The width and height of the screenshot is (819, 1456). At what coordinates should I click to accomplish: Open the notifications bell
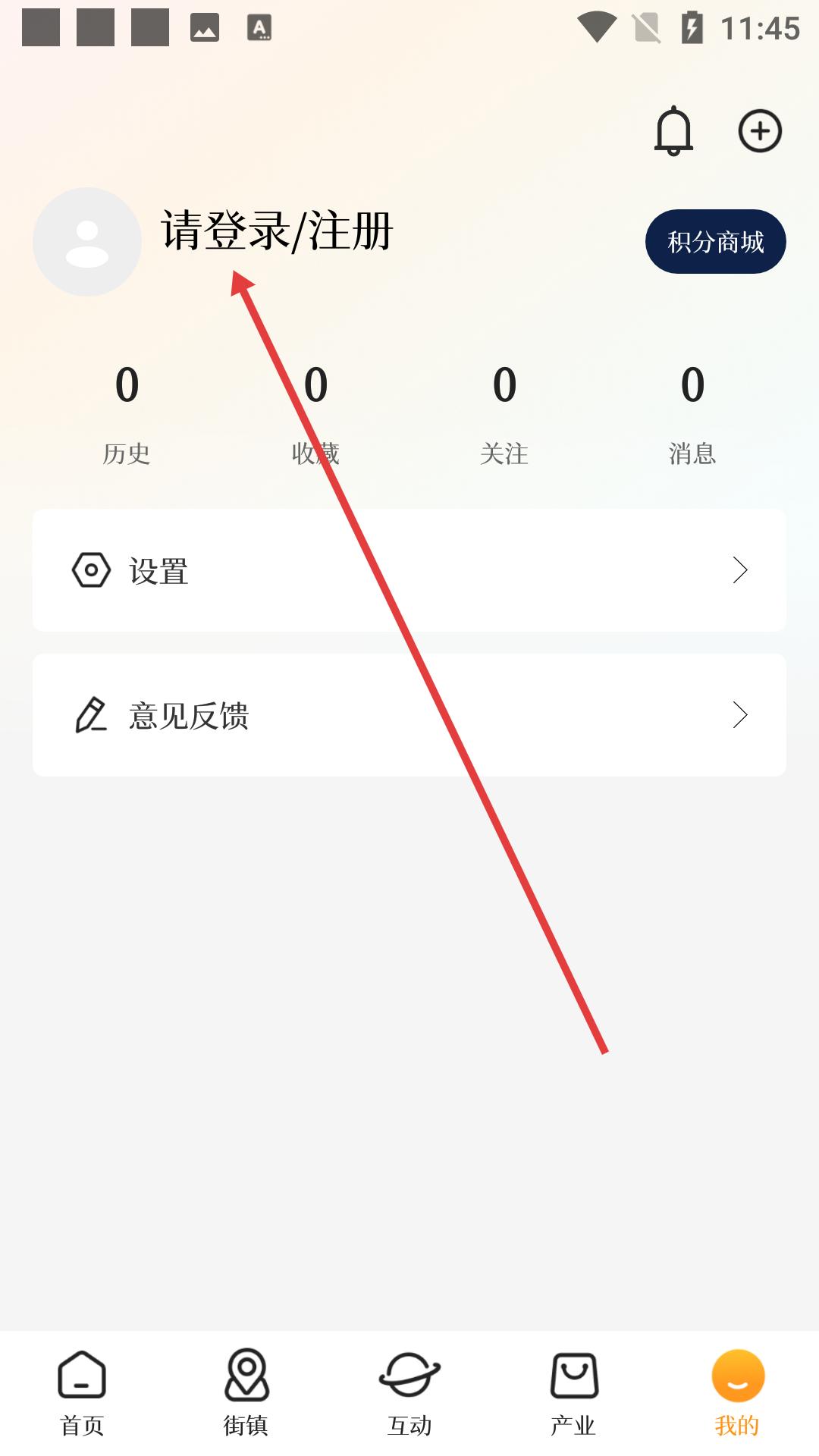coord(673,131)
